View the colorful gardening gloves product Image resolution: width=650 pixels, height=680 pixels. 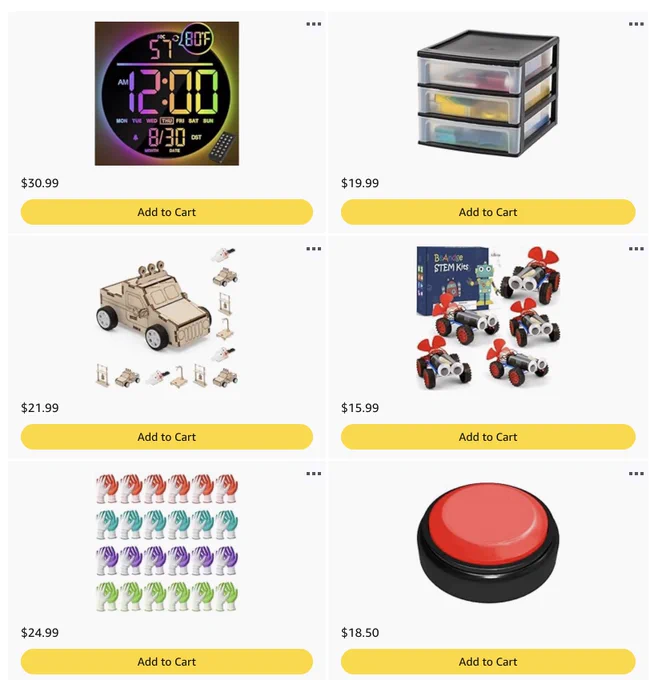tap(167, 543)
